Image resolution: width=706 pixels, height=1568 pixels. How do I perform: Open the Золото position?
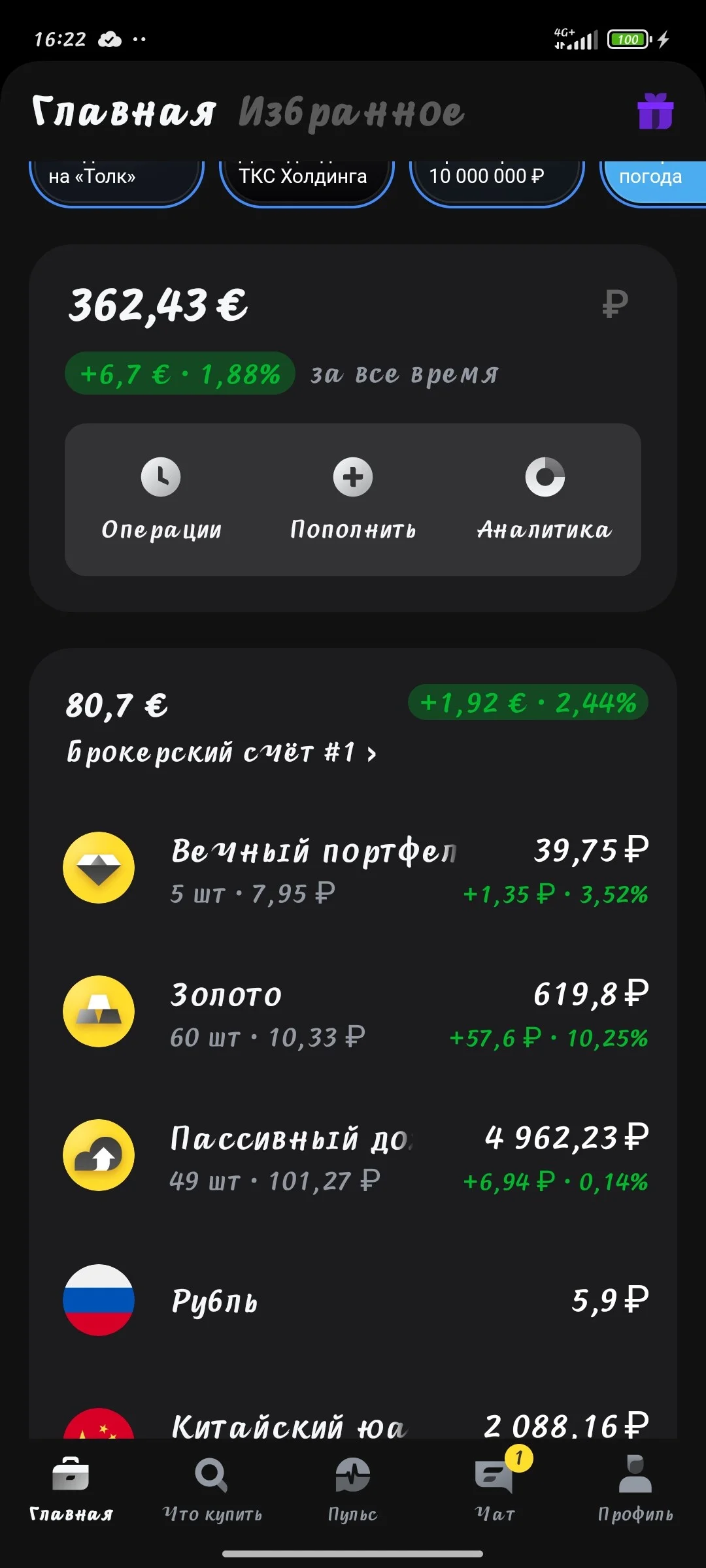coord(353,1012)
